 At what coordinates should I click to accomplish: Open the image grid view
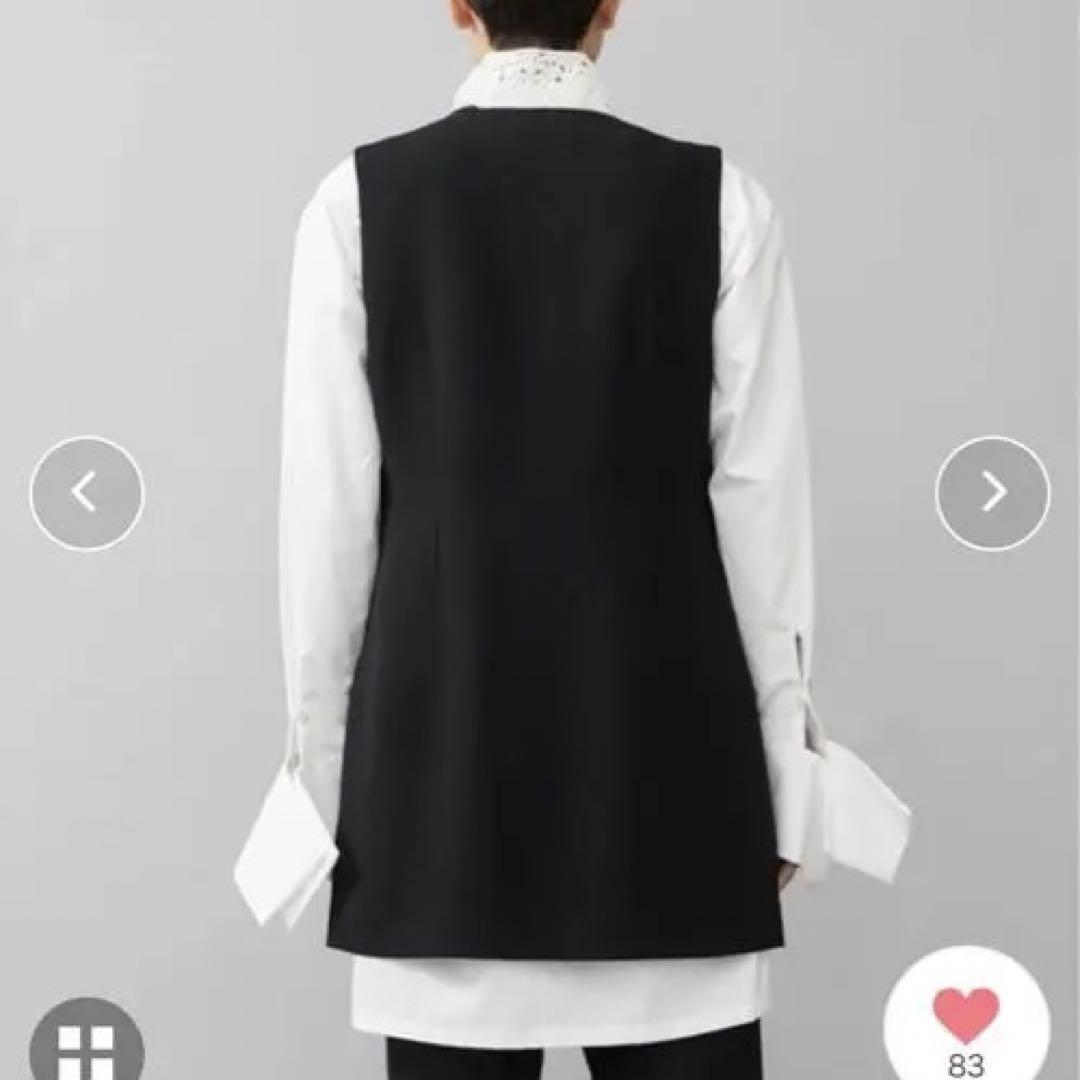coord(85,1045)
